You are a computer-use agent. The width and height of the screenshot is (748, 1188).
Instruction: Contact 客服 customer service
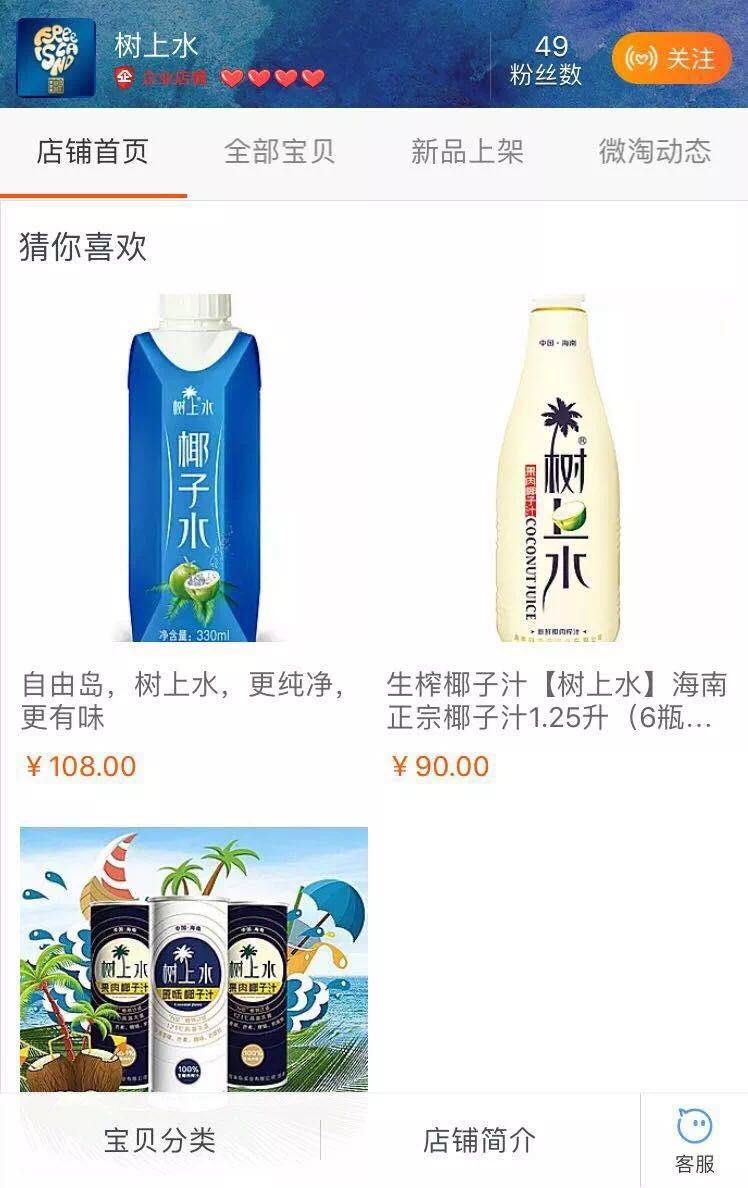(x=695, y=1140)
